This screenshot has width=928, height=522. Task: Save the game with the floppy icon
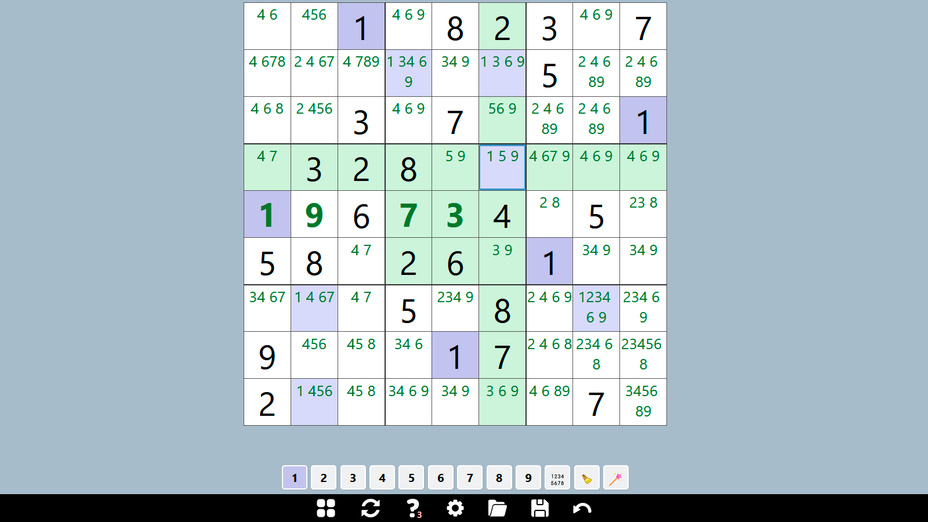540,508
